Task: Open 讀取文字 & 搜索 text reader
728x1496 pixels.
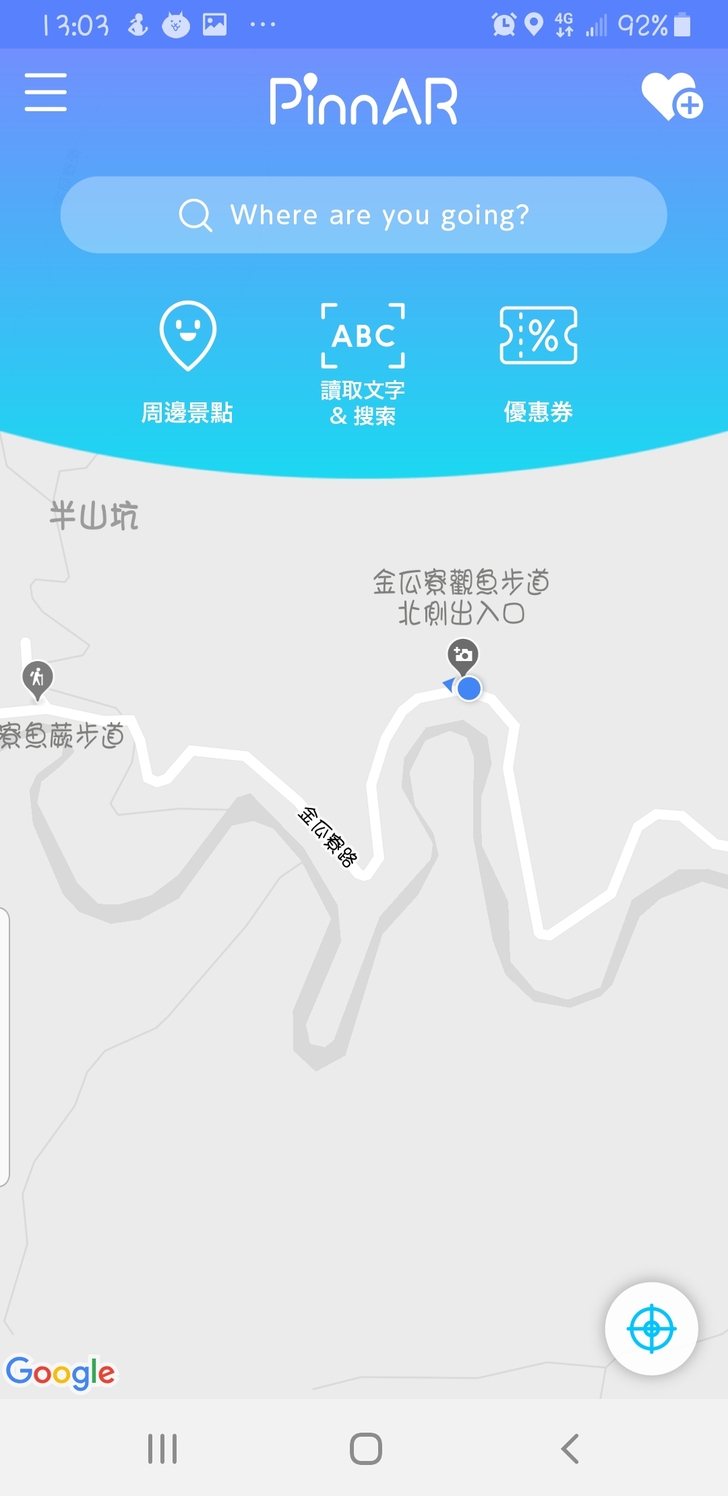Action: pyautogui.click(x=363, y=364)
